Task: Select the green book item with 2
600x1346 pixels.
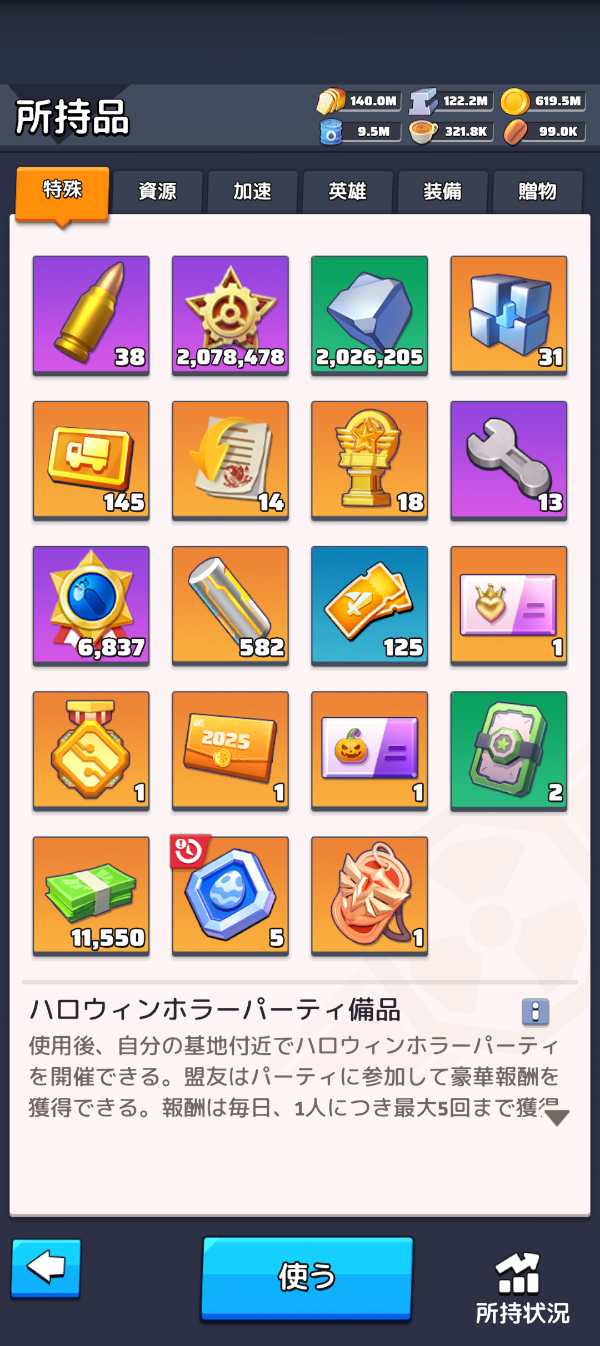Action: tap(508, 750)
